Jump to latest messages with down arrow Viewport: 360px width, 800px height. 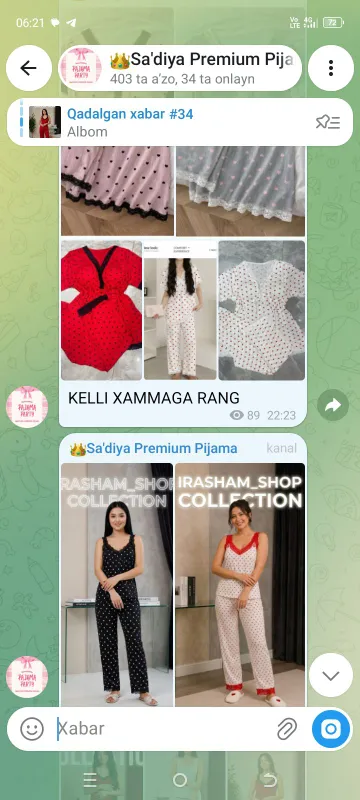click(x=331, y=676)
